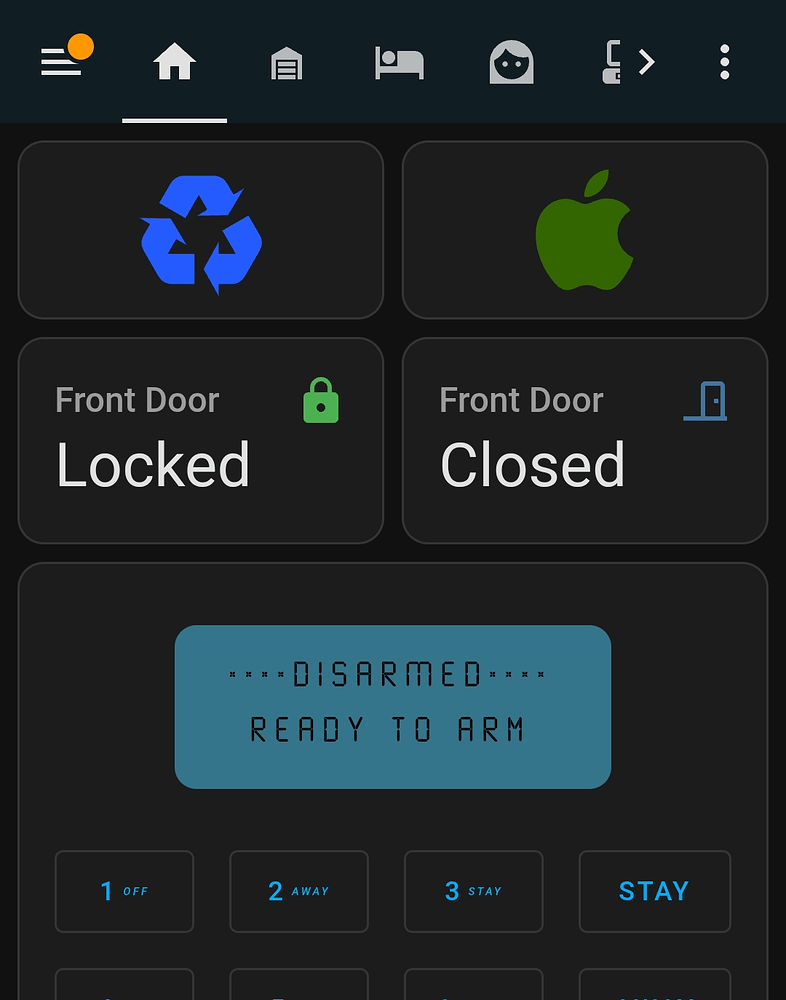Arm the system with the STAY button
Screen dimensions: 786x1000
coord(654,891)
